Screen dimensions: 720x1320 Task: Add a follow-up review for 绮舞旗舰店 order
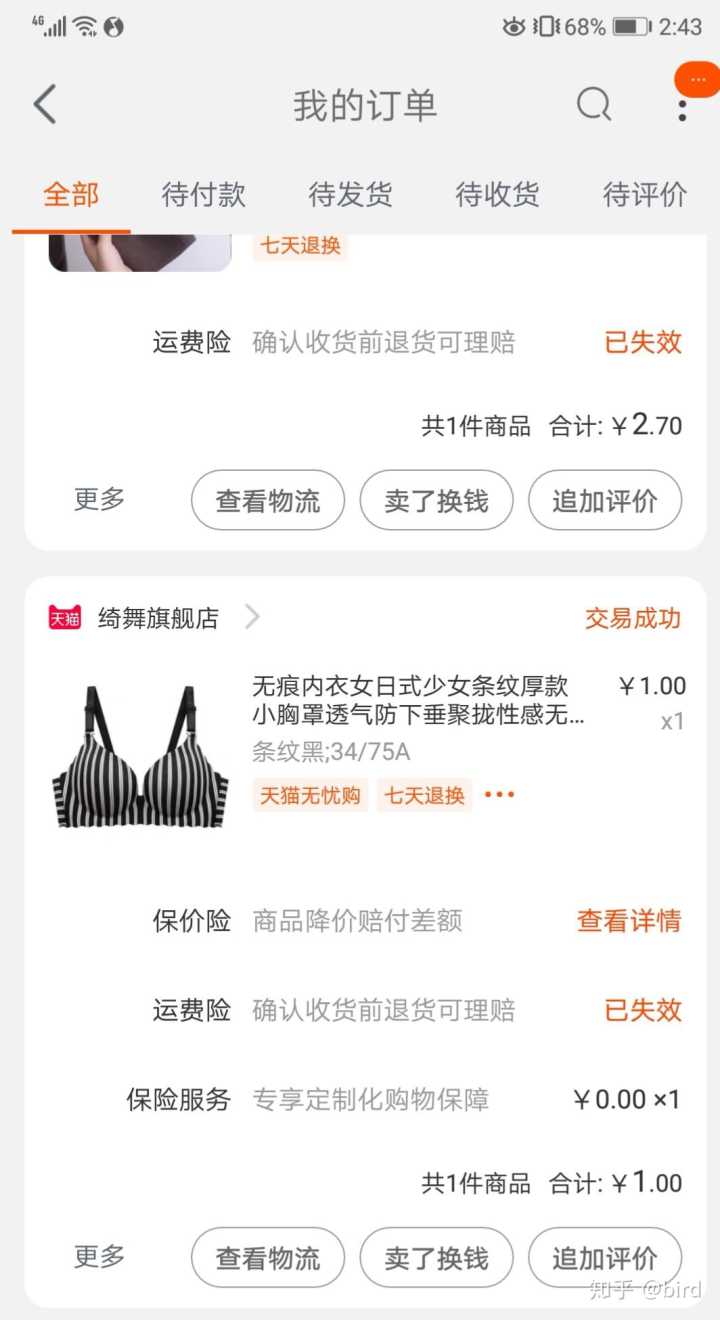click(x=605, y=1257)
